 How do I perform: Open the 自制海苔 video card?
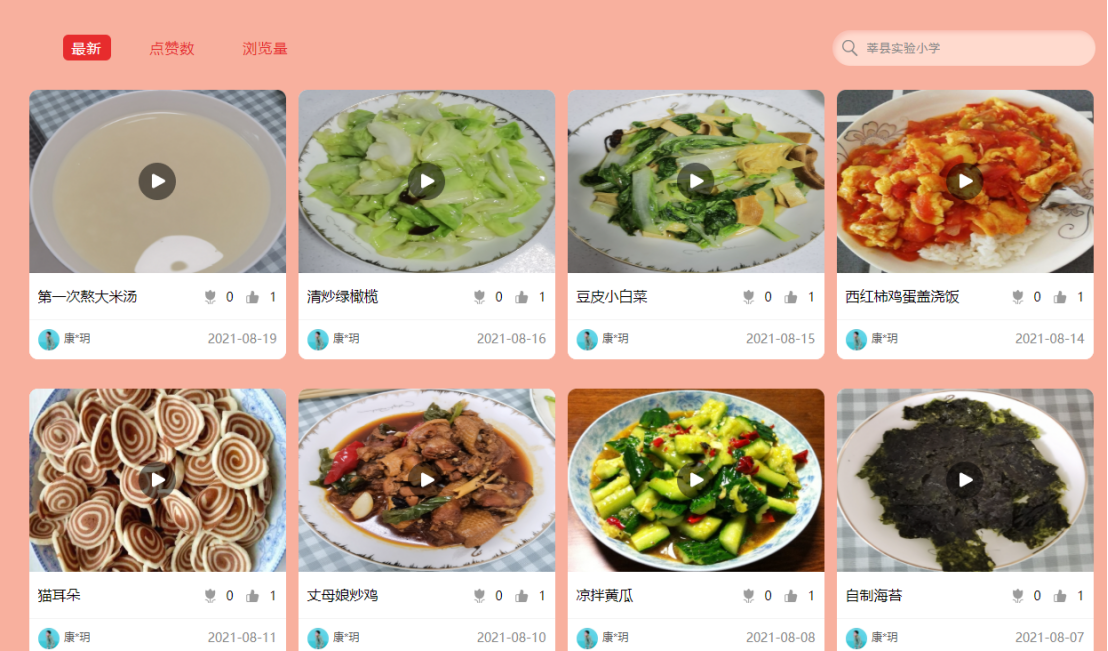pos(964,479)
